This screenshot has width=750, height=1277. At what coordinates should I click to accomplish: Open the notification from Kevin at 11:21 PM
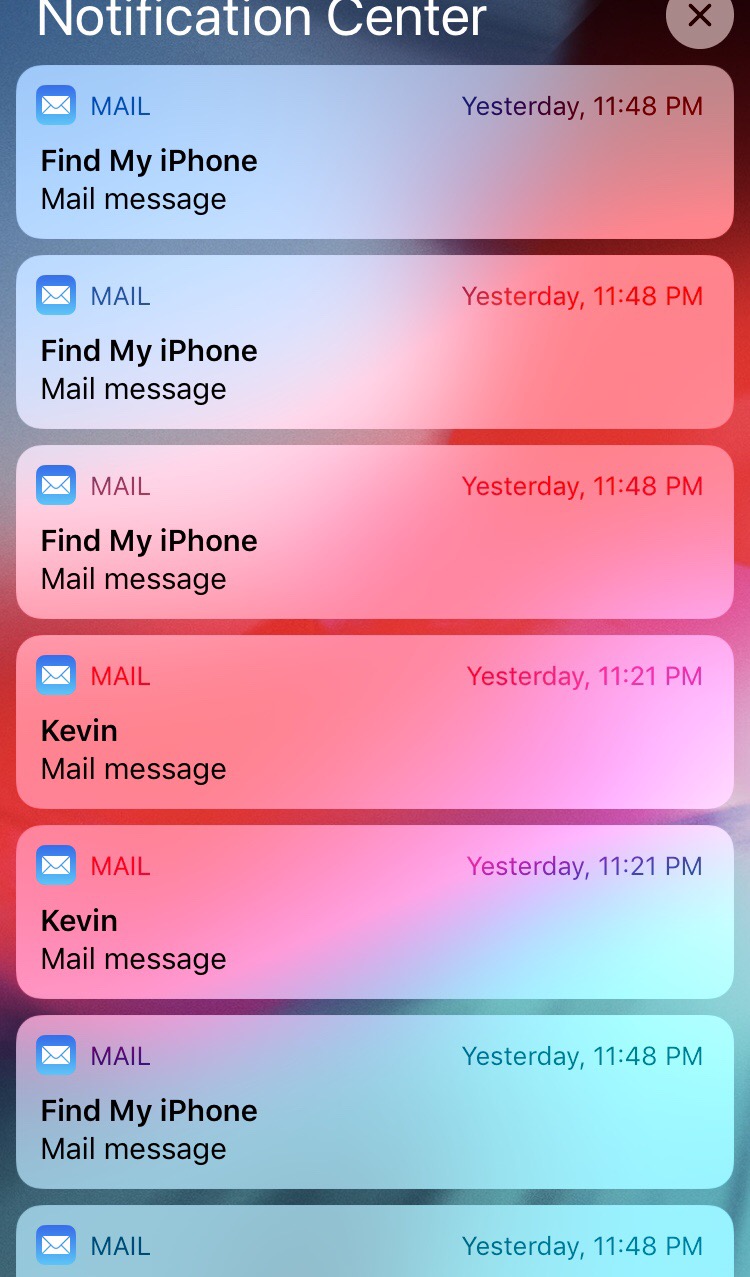click(375, 720)
